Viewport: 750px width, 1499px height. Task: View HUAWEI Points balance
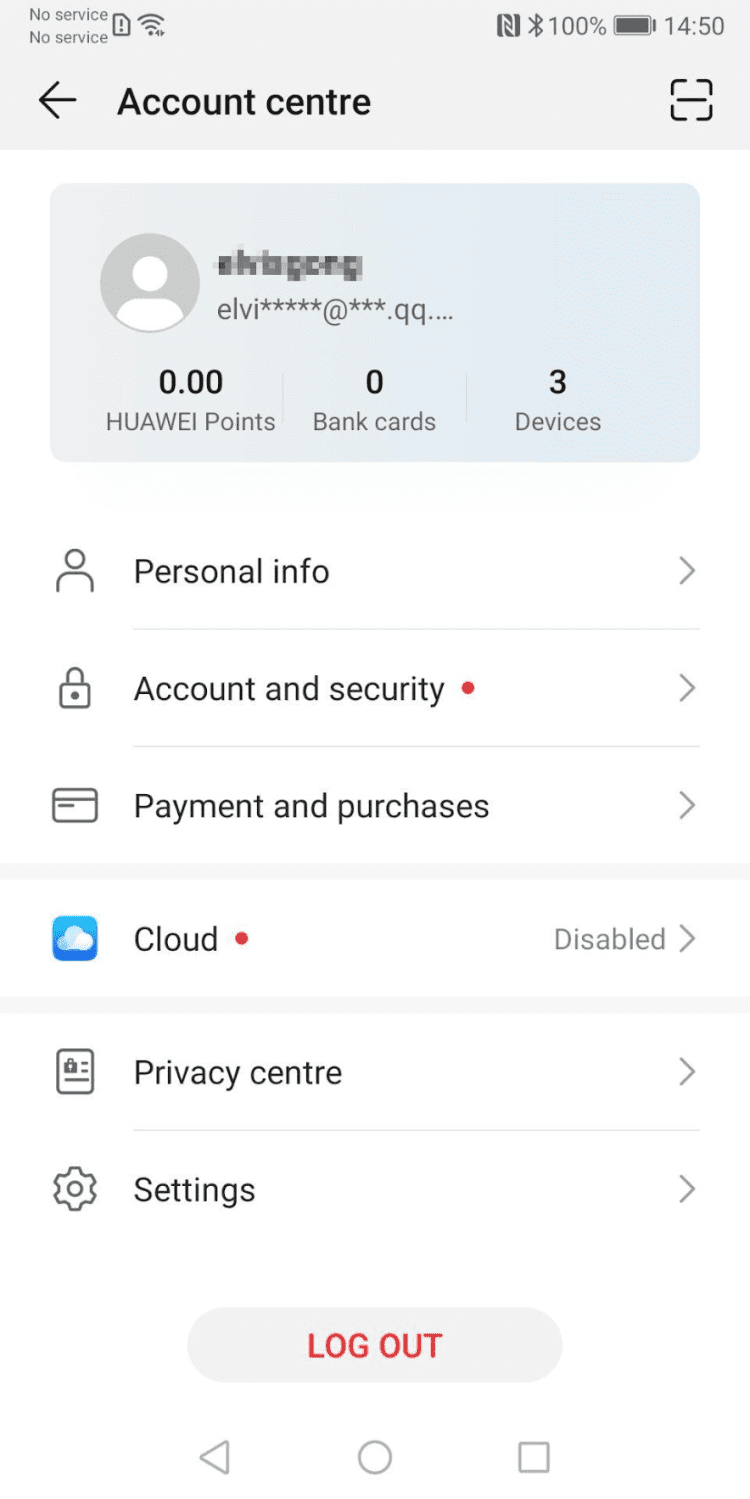click(x=190, y=399)
